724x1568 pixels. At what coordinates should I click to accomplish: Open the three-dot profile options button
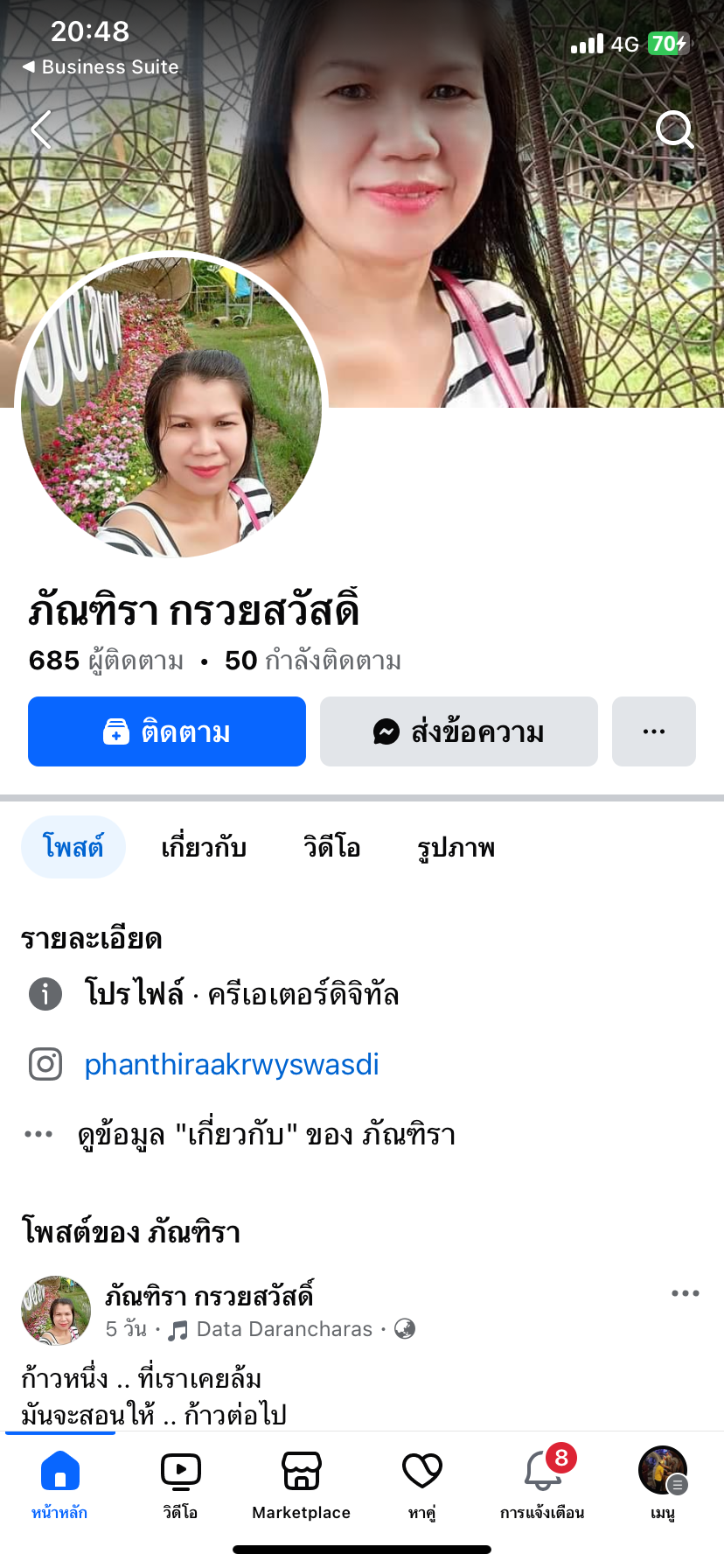coord(653,731)
